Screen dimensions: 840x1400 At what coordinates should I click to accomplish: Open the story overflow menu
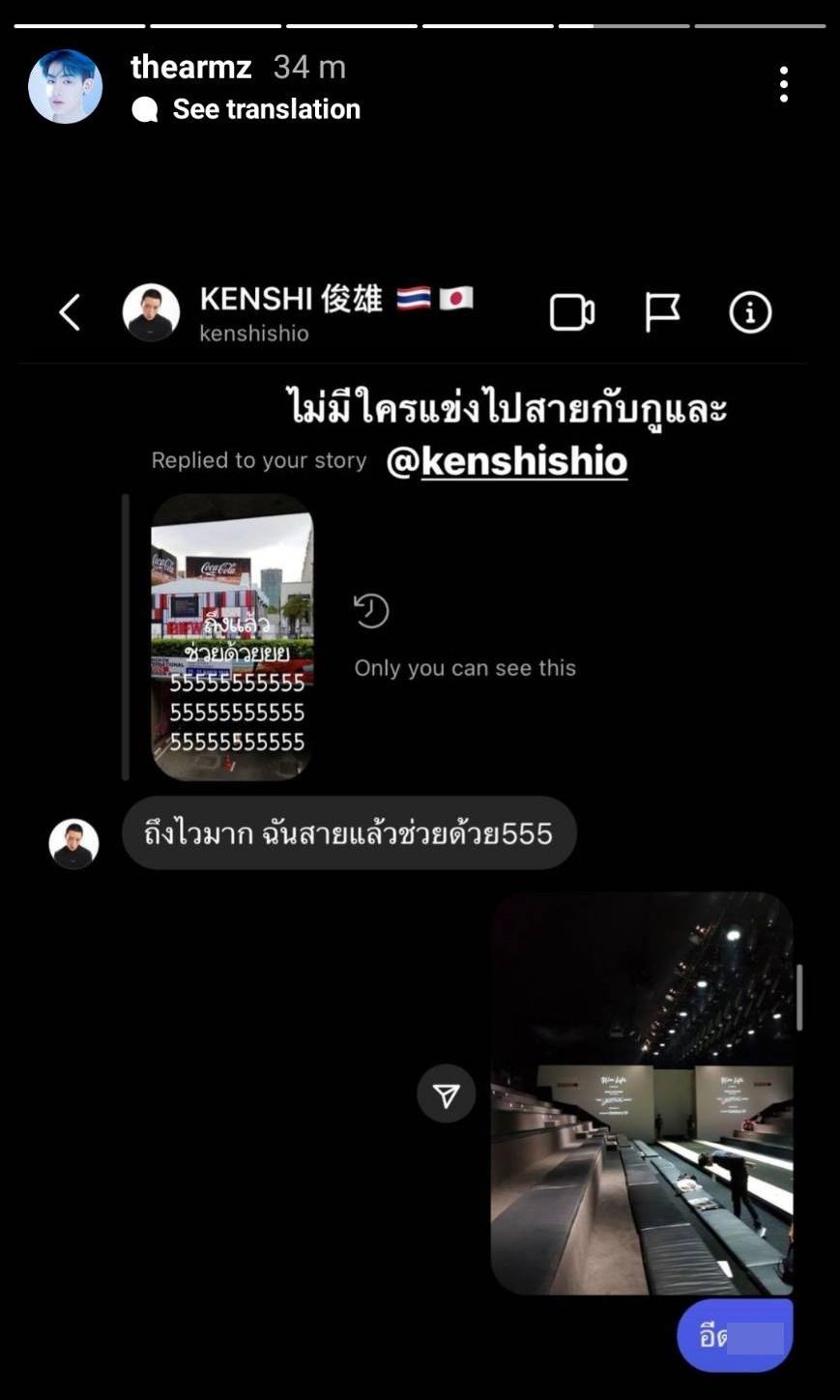pyautogui.click(x=783, y=85)
